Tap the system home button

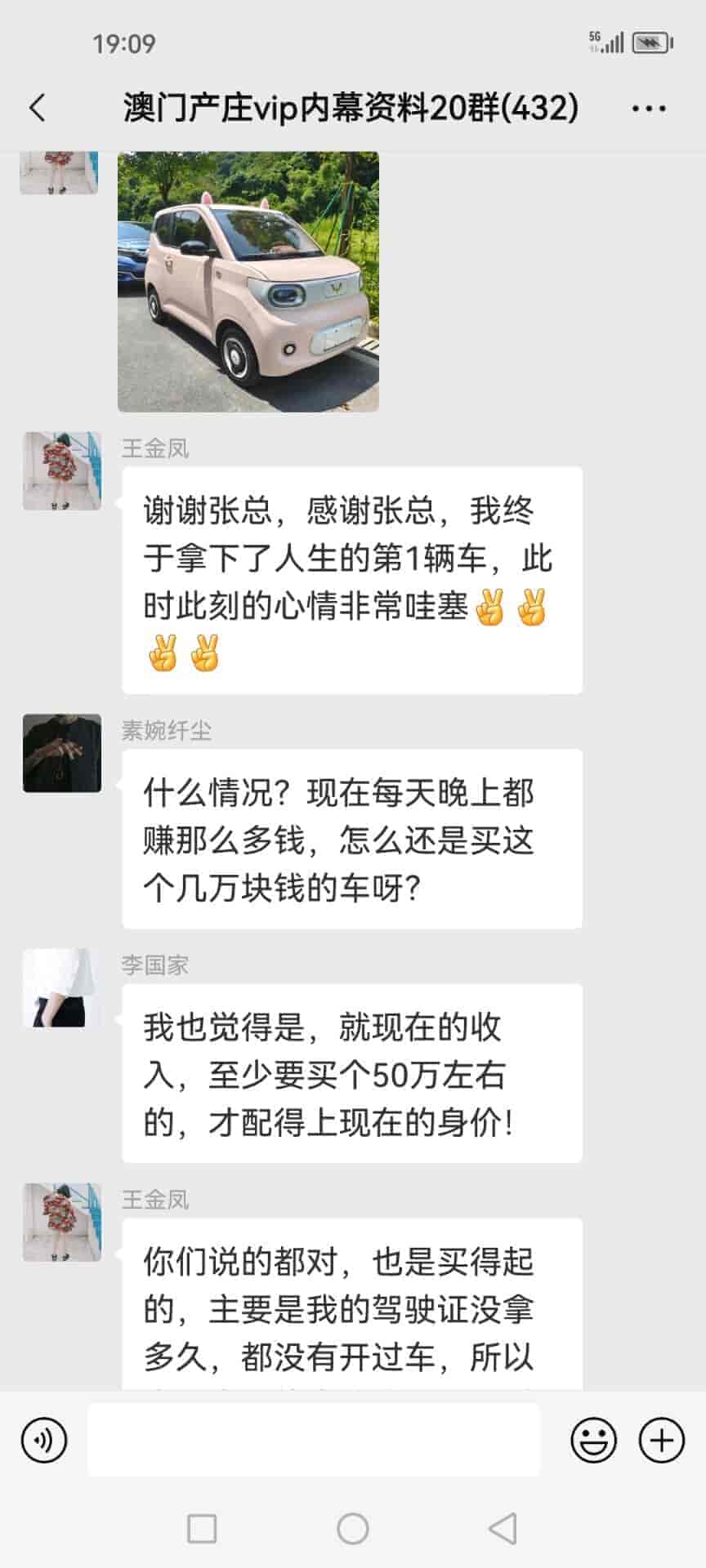coord(353,1529)
